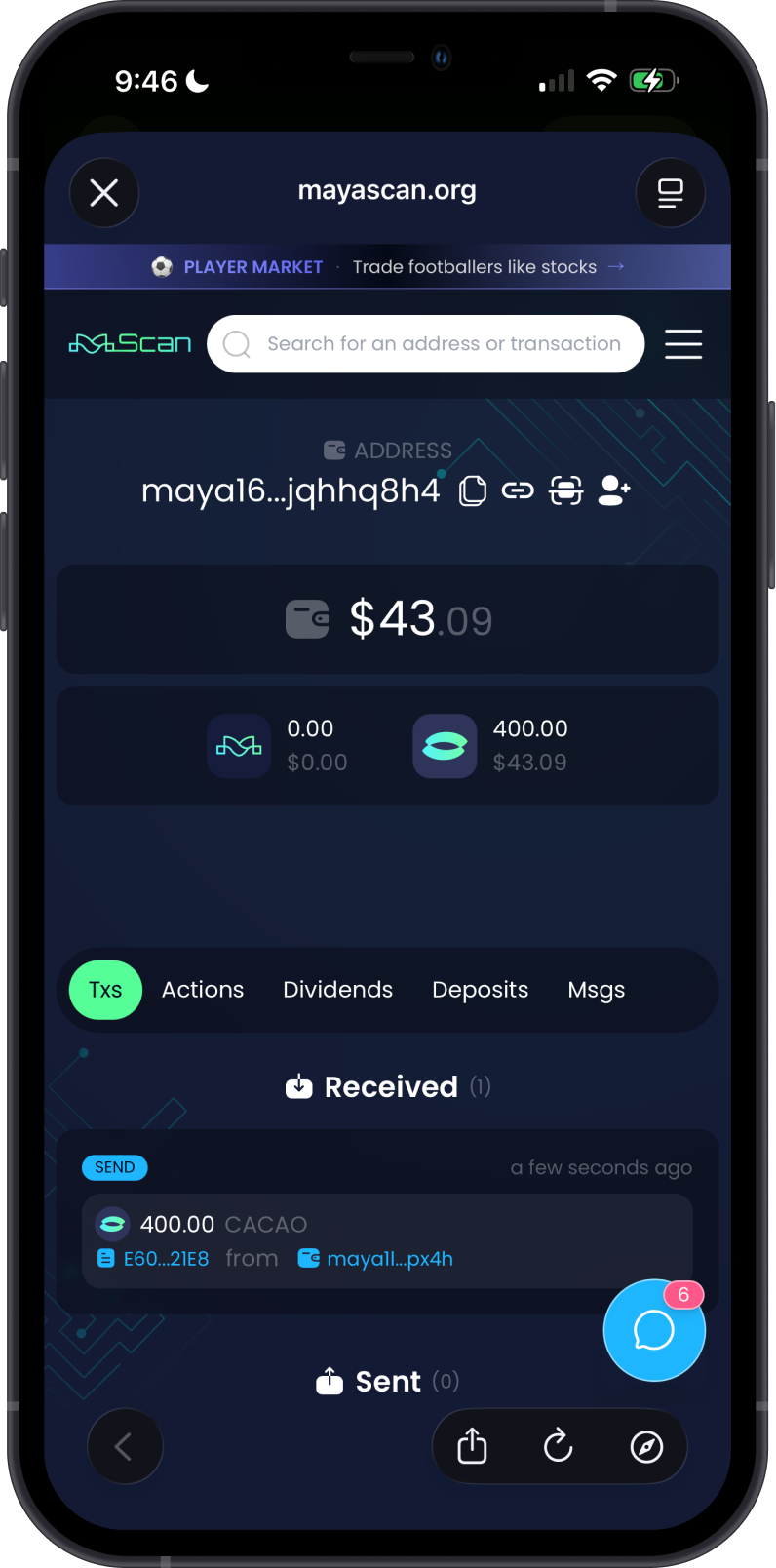Open sender address maya1l...px4h
Screen dimensions: 776x1568
[376, 1259]
